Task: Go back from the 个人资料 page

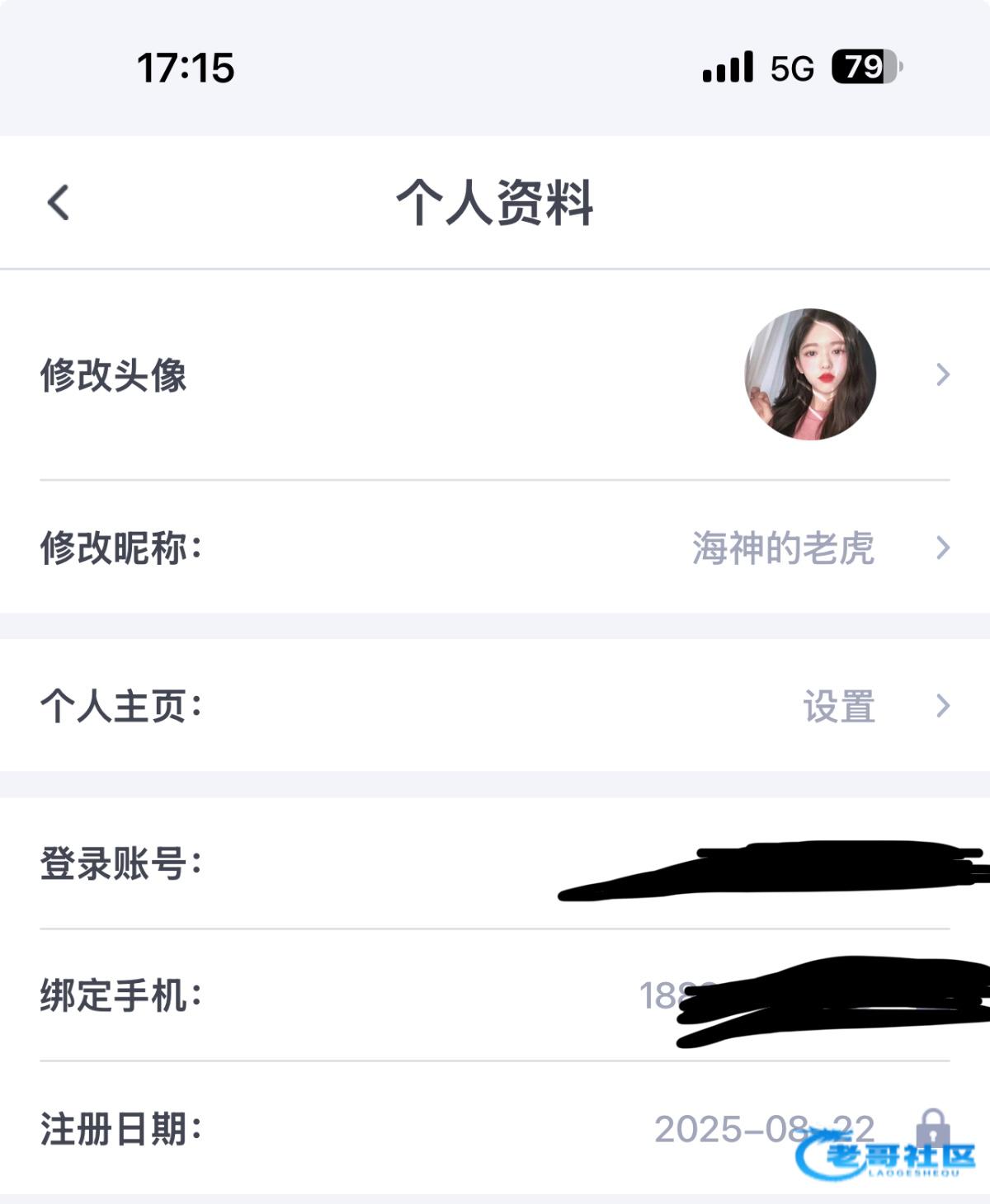Action: [59, 202]
